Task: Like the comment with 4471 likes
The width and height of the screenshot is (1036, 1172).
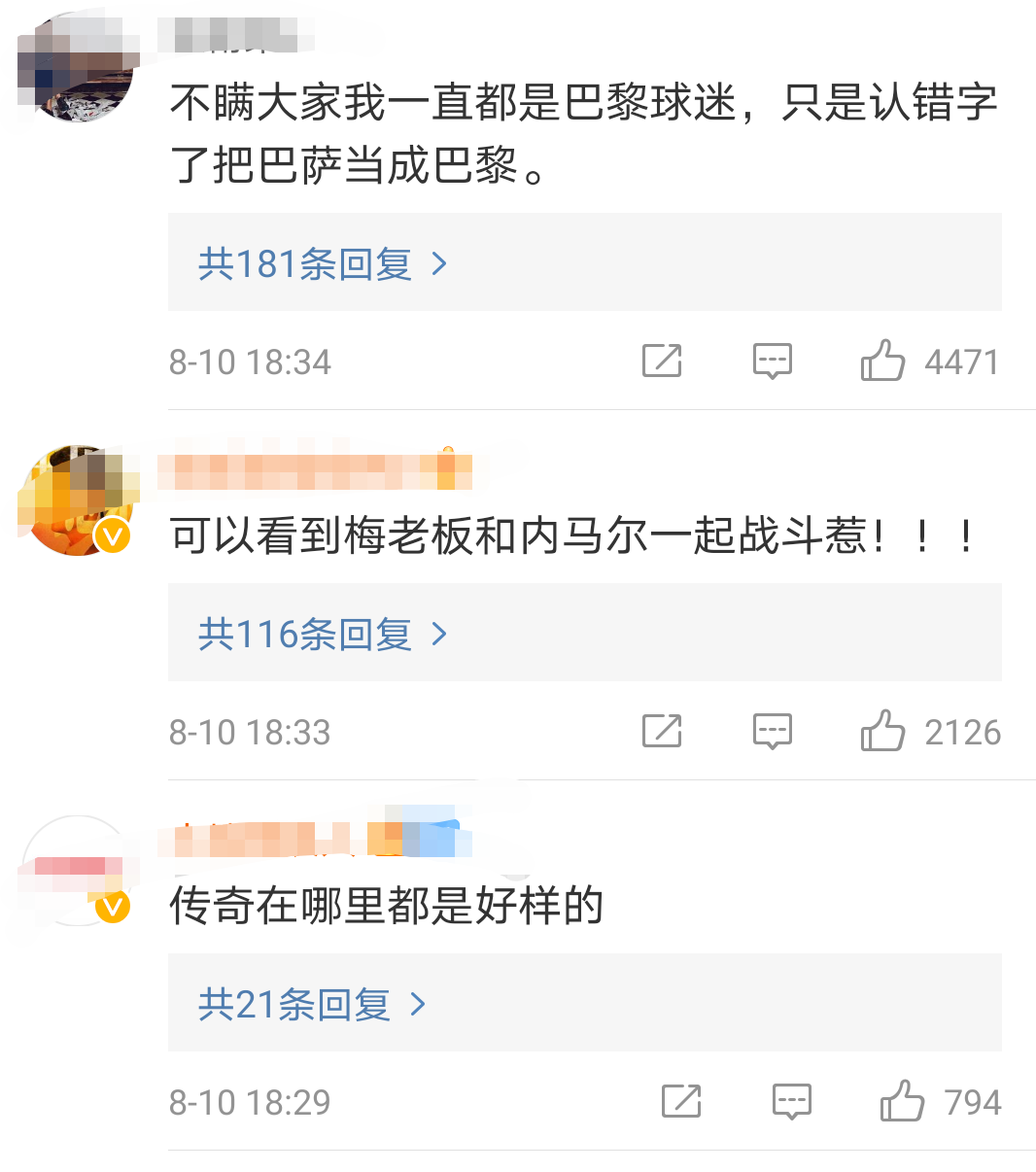Action: pos(882,362)
